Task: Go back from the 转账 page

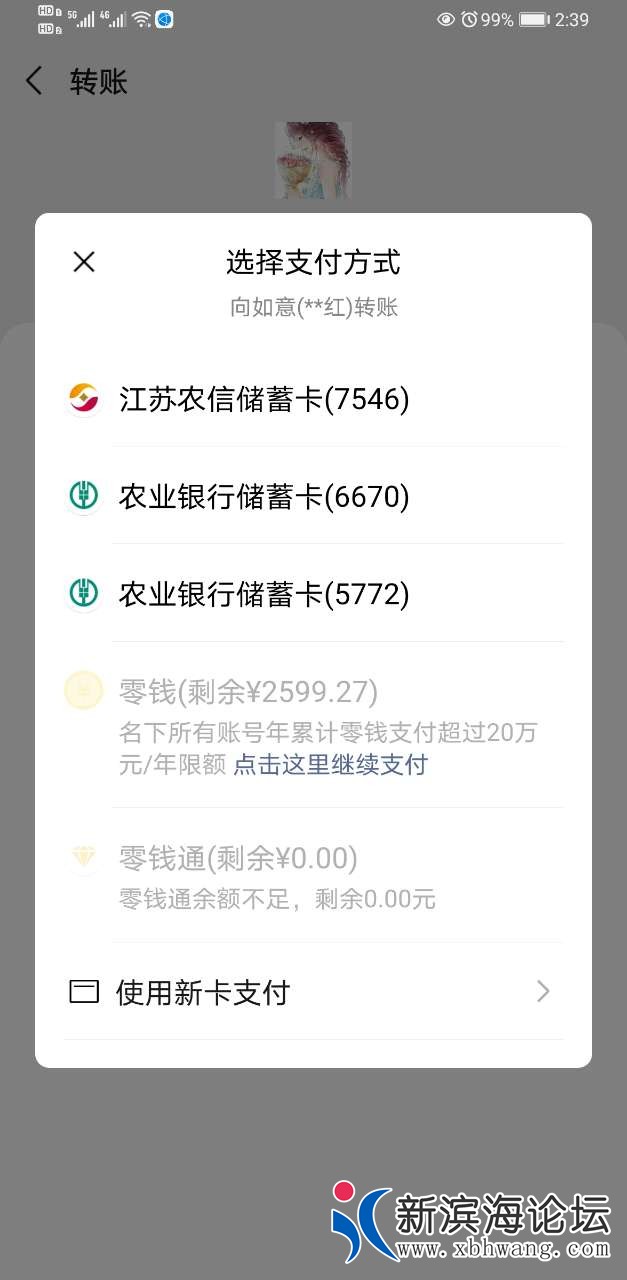Action: 35,81
